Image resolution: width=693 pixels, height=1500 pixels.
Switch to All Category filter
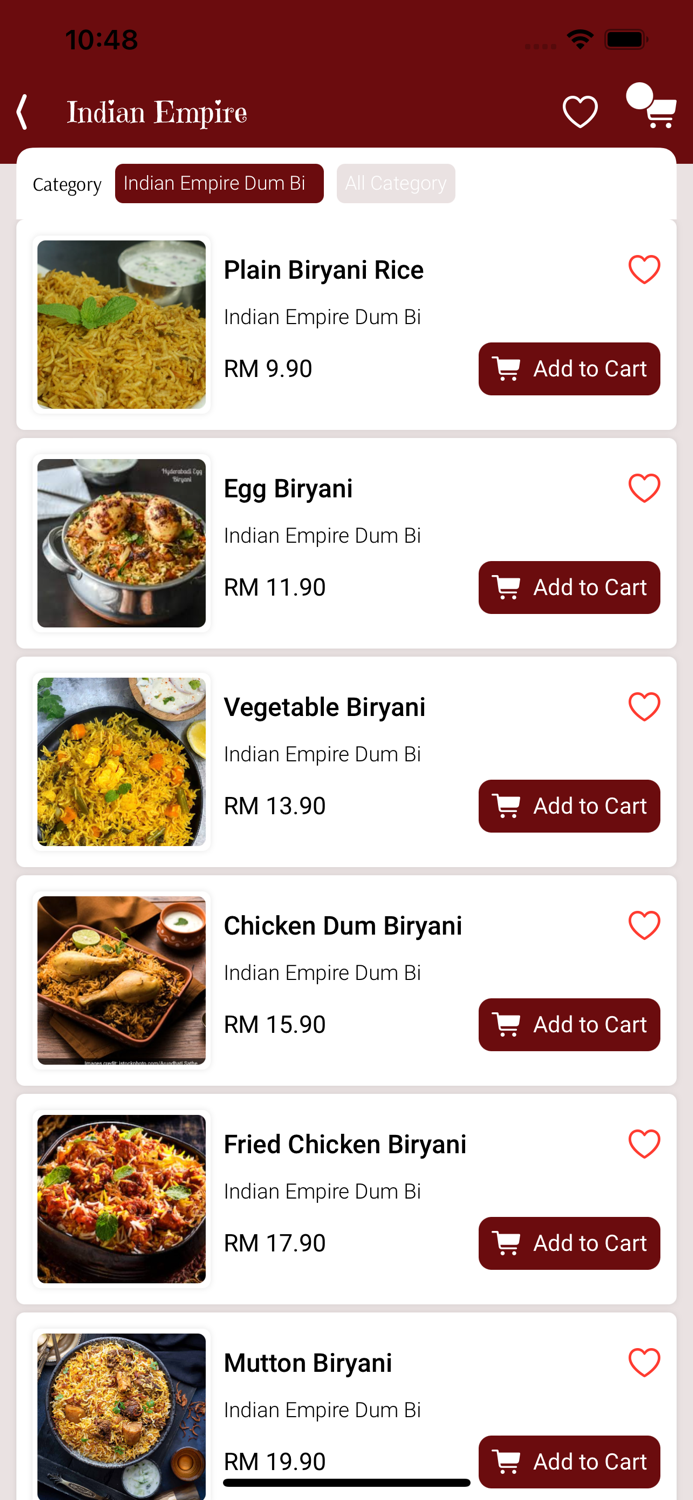396,184
